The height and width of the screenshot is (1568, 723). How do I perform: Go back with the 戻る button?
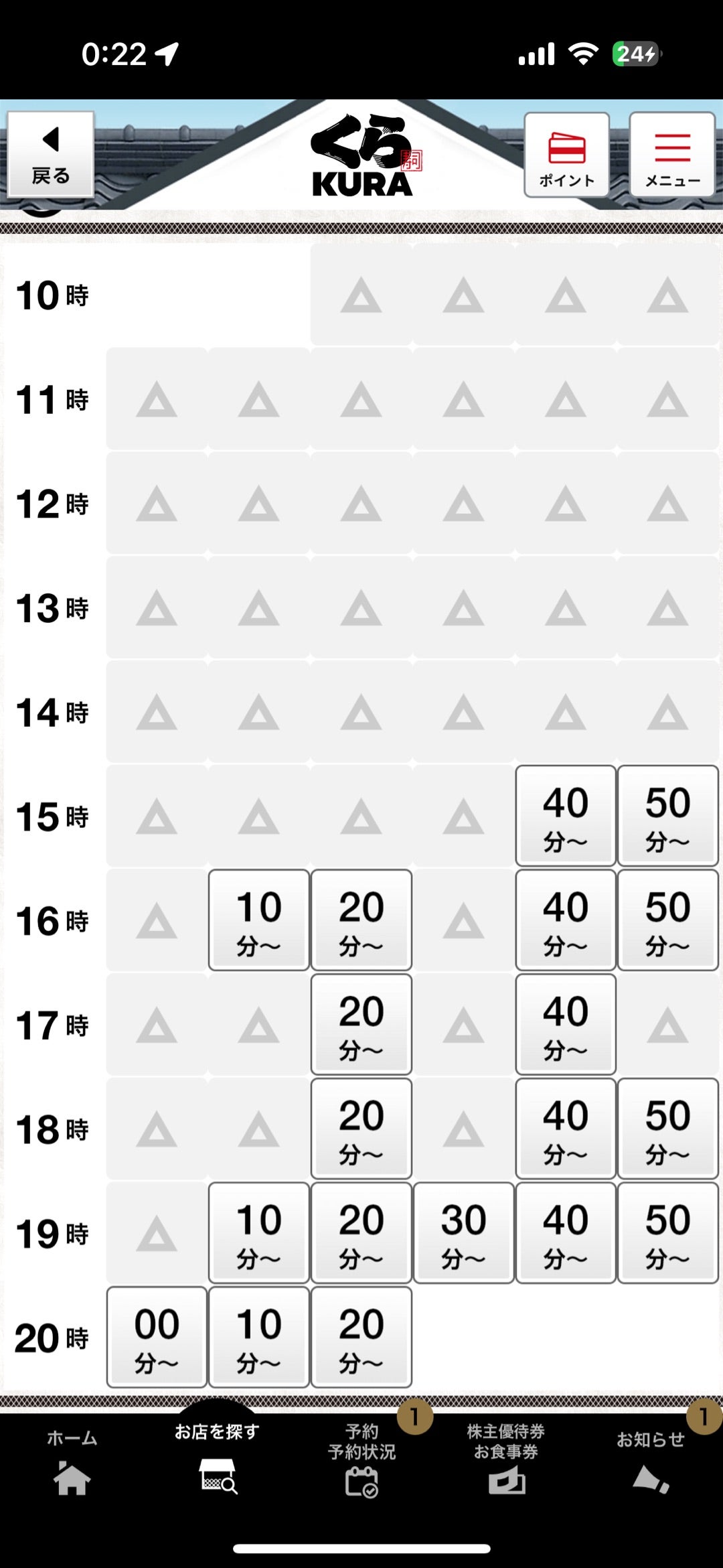tap(51, 155)
